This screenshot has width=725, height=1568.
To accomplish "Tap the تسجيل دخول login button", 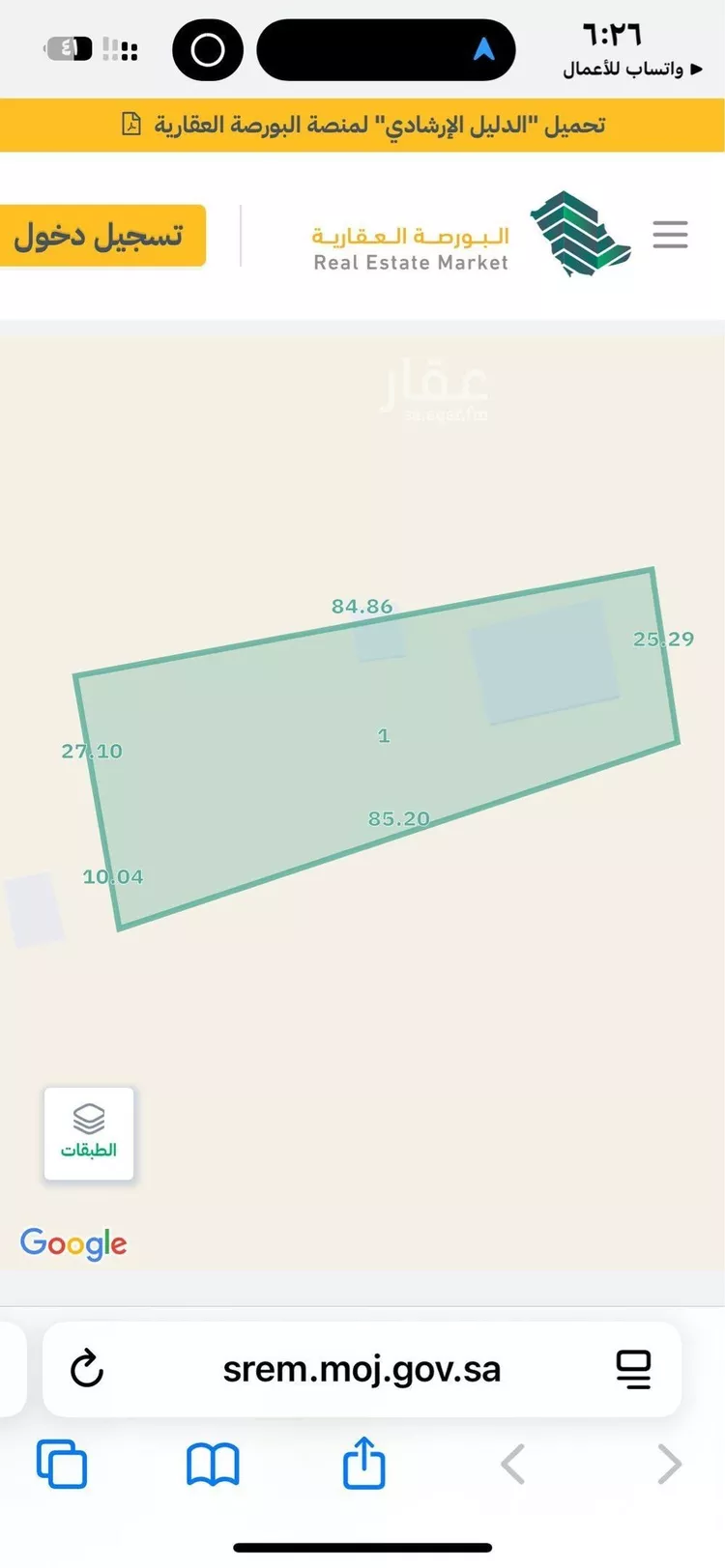I will 101,236.
